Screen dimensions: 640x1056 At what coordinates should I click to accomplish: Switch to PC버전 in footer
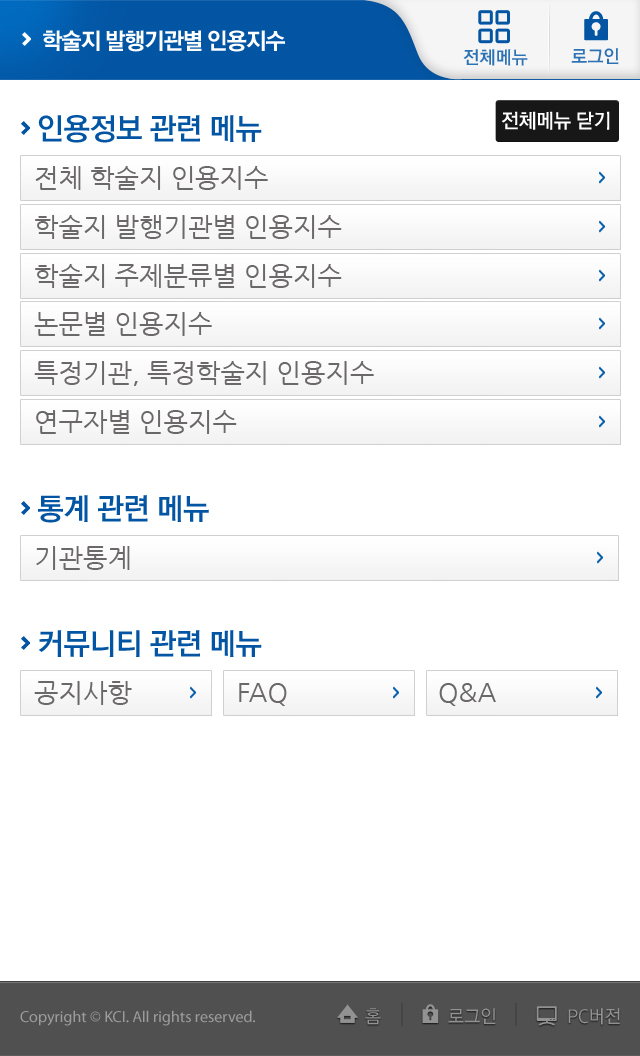tap(578, 1016)
